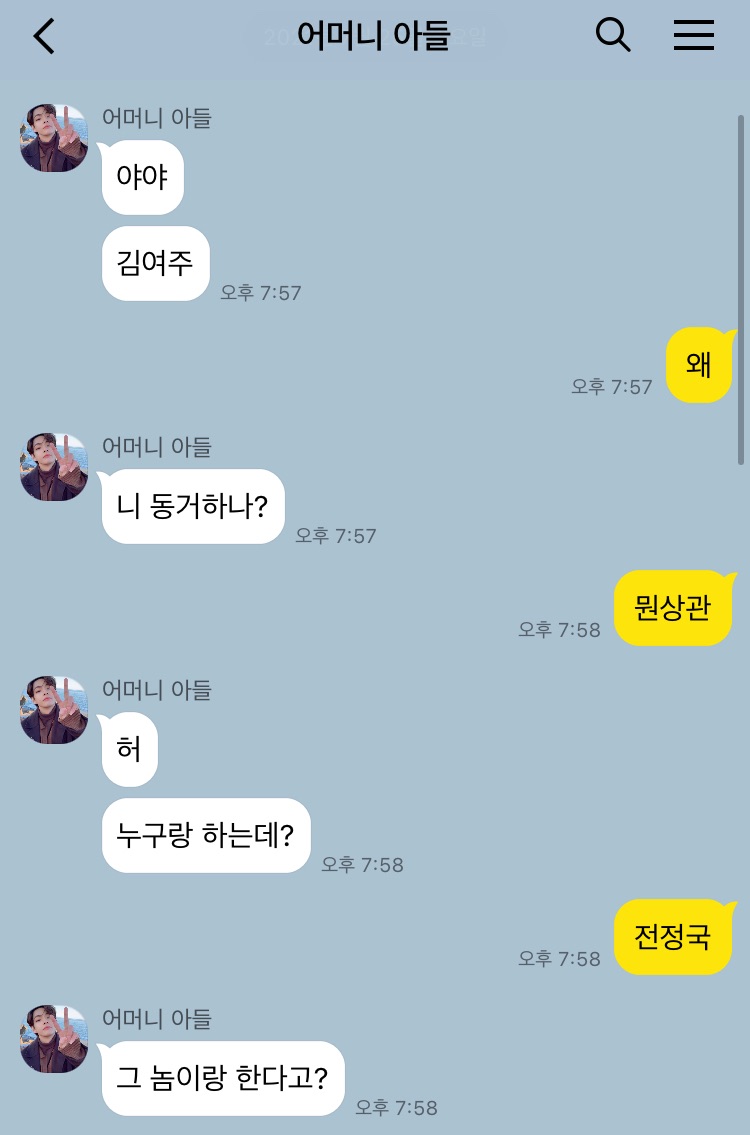Search within this conversation
750x1135 pixels.
pos(612,36)
